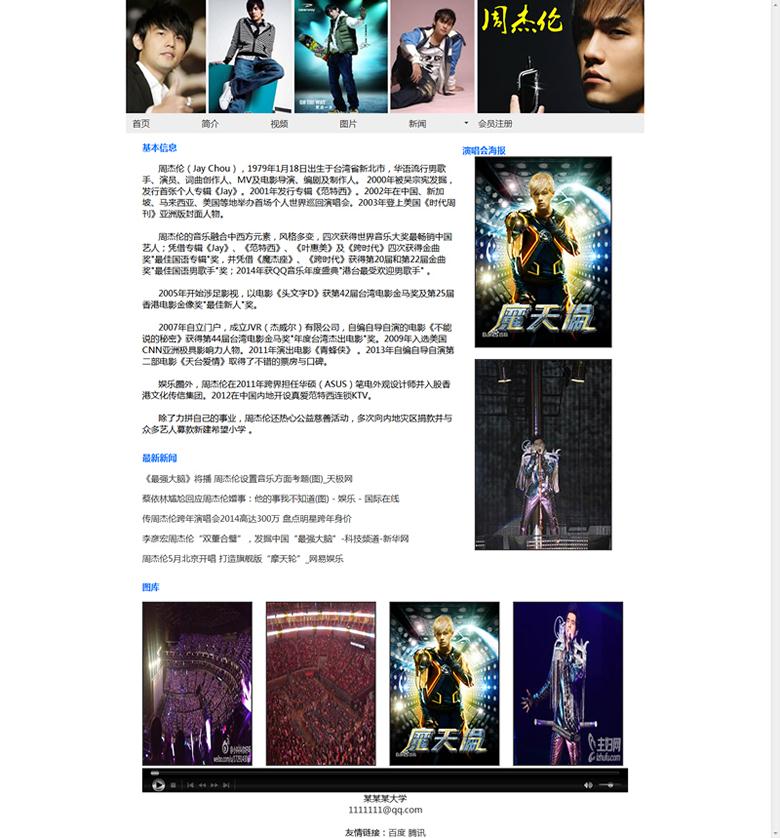
Task: Read the 《最强大脑》将播 news article
Action: (x=247, y=479)
